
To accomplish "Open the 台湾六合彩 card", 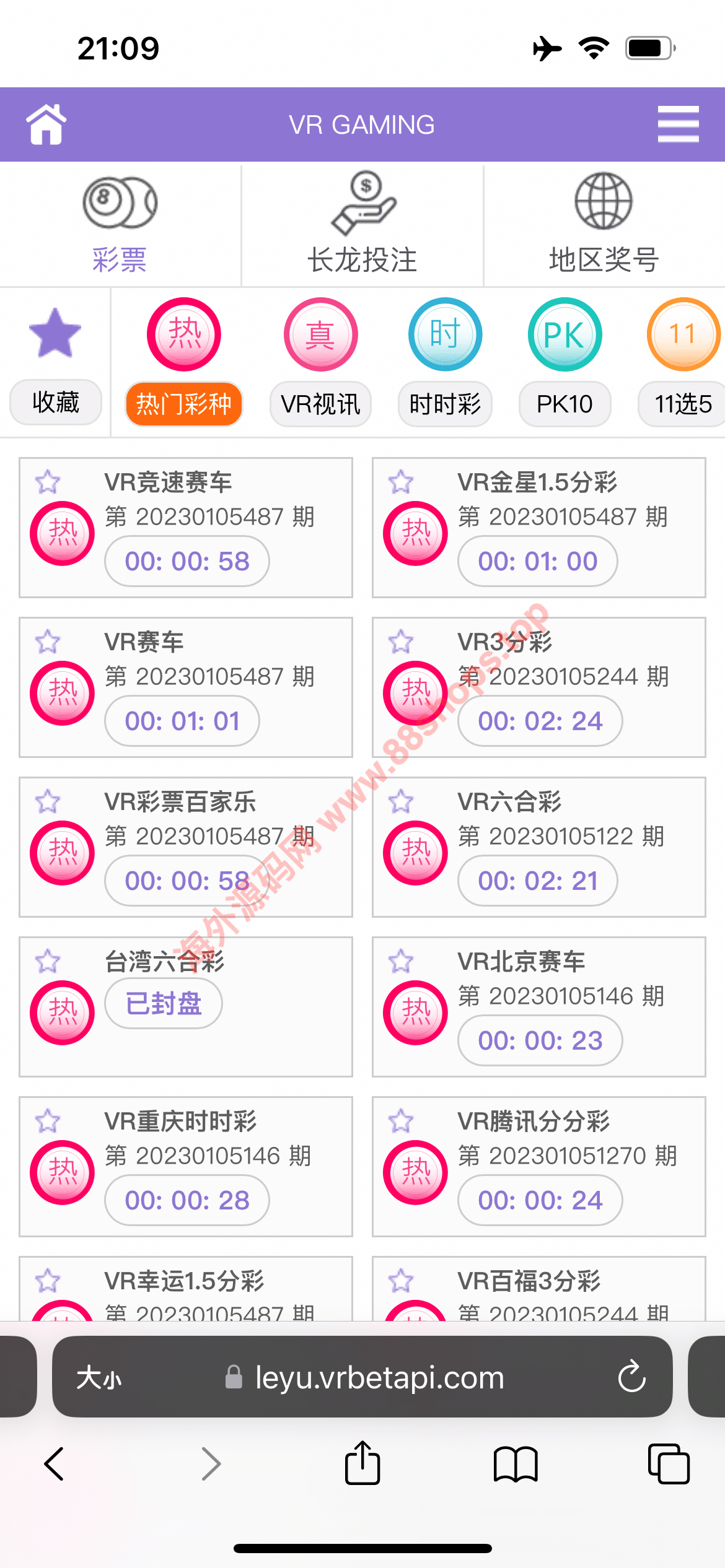I will [x=186, y=1007].
